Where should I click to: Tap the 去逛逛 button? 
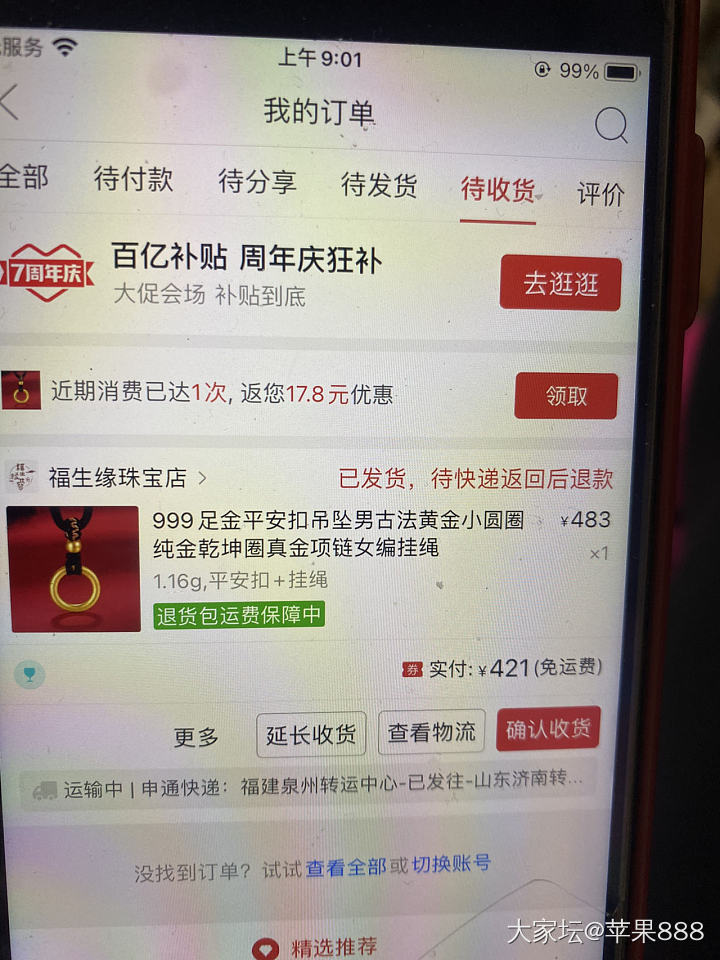tap(560, 284)
